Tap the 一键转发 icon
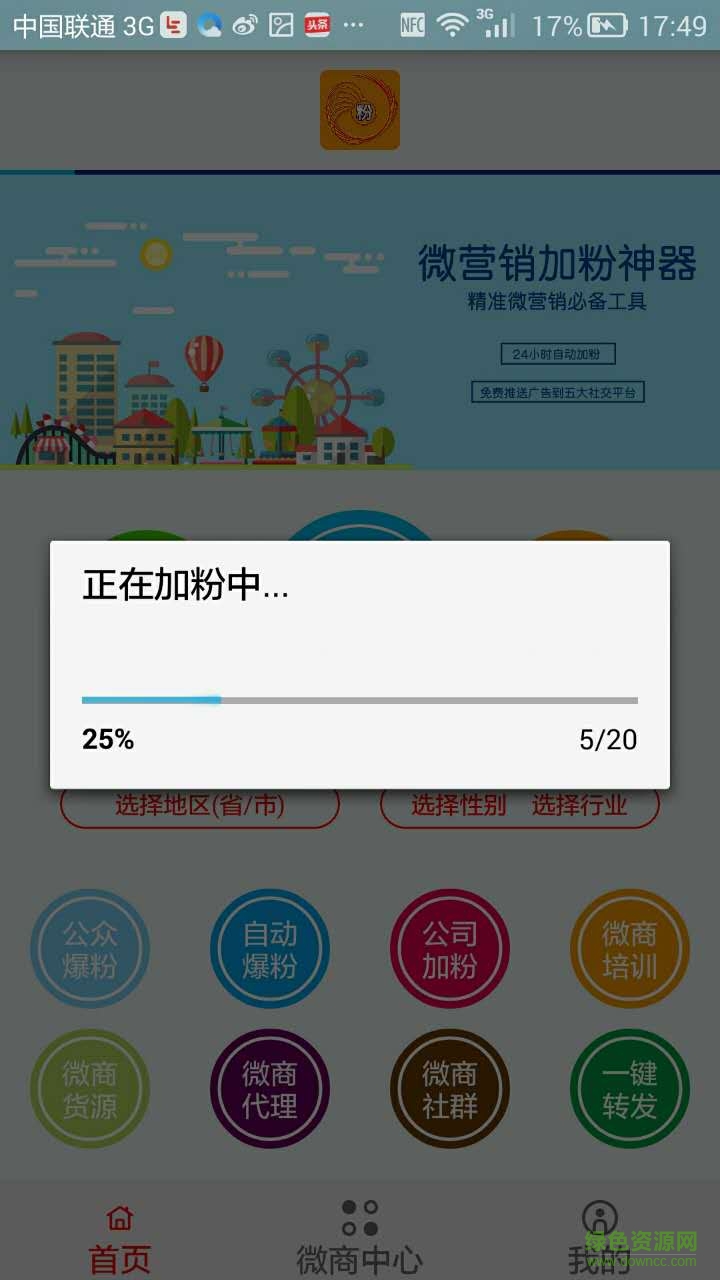Viewport: 720px width, 1280px height. pyautogui.click(x=630, y=1088)
